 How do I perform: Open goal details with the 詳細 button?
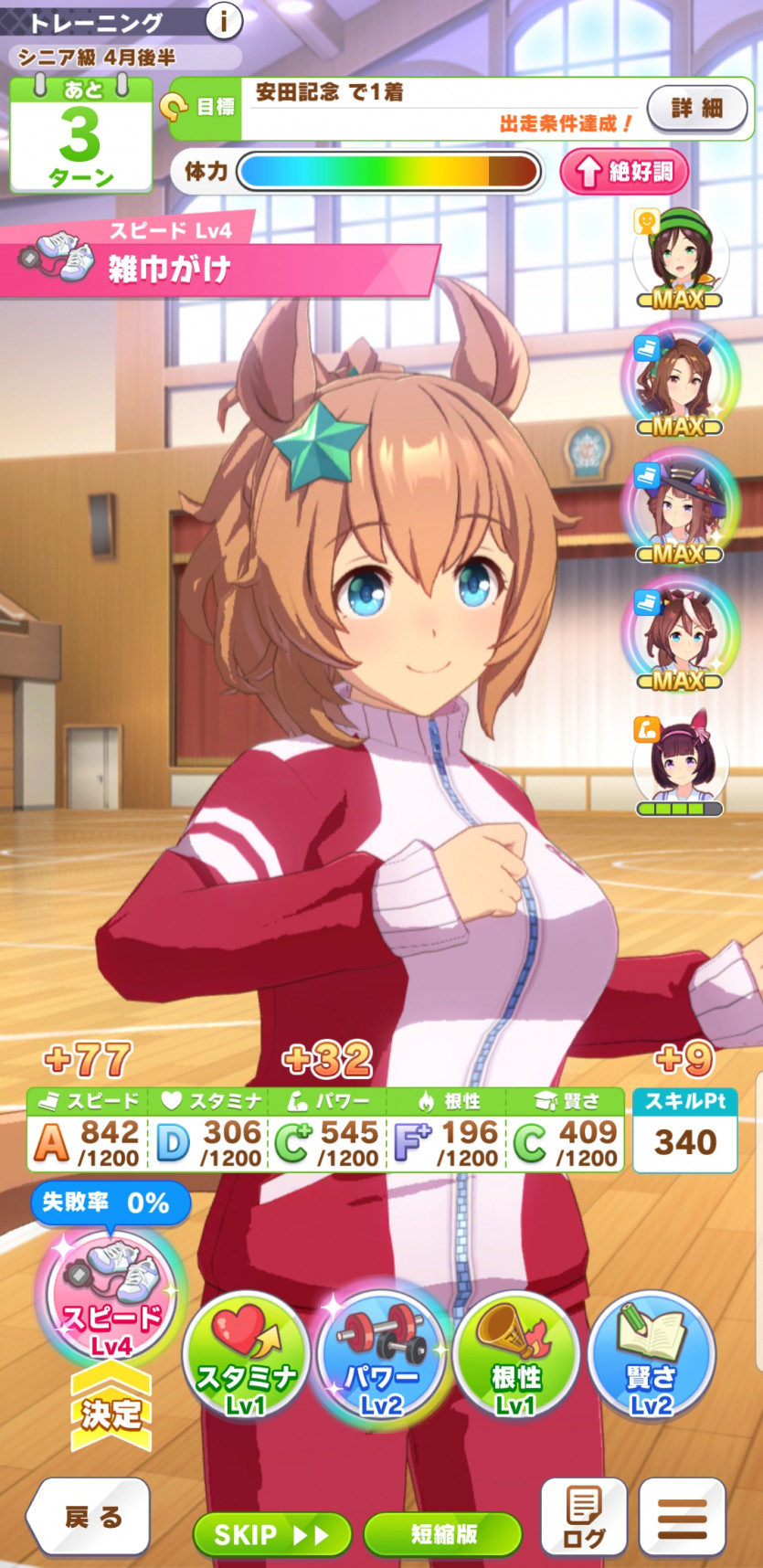coord(697,110)
